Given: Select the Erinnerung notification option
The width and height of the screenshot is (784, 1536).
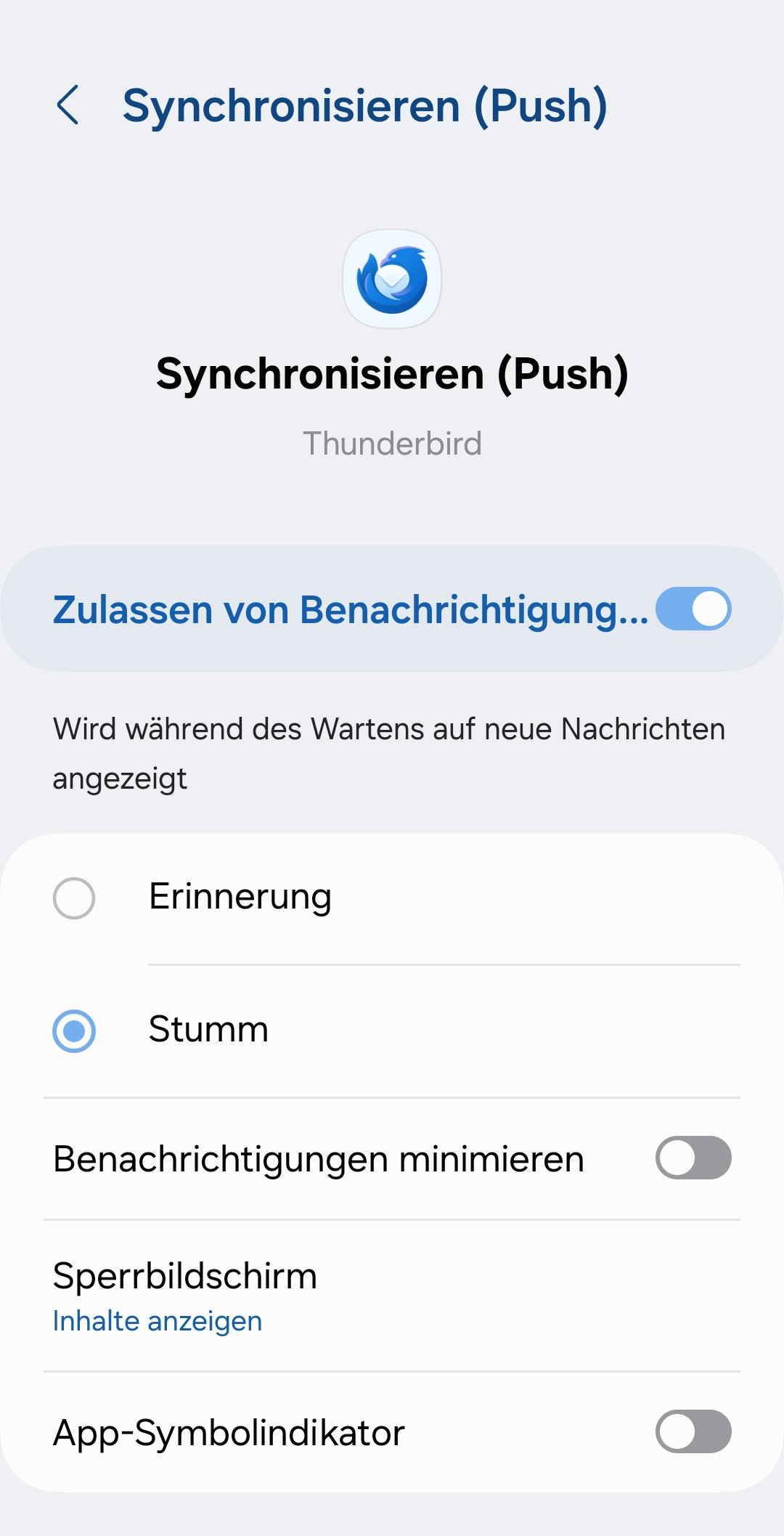Looking at the screenshot, I should coord(72,897).
